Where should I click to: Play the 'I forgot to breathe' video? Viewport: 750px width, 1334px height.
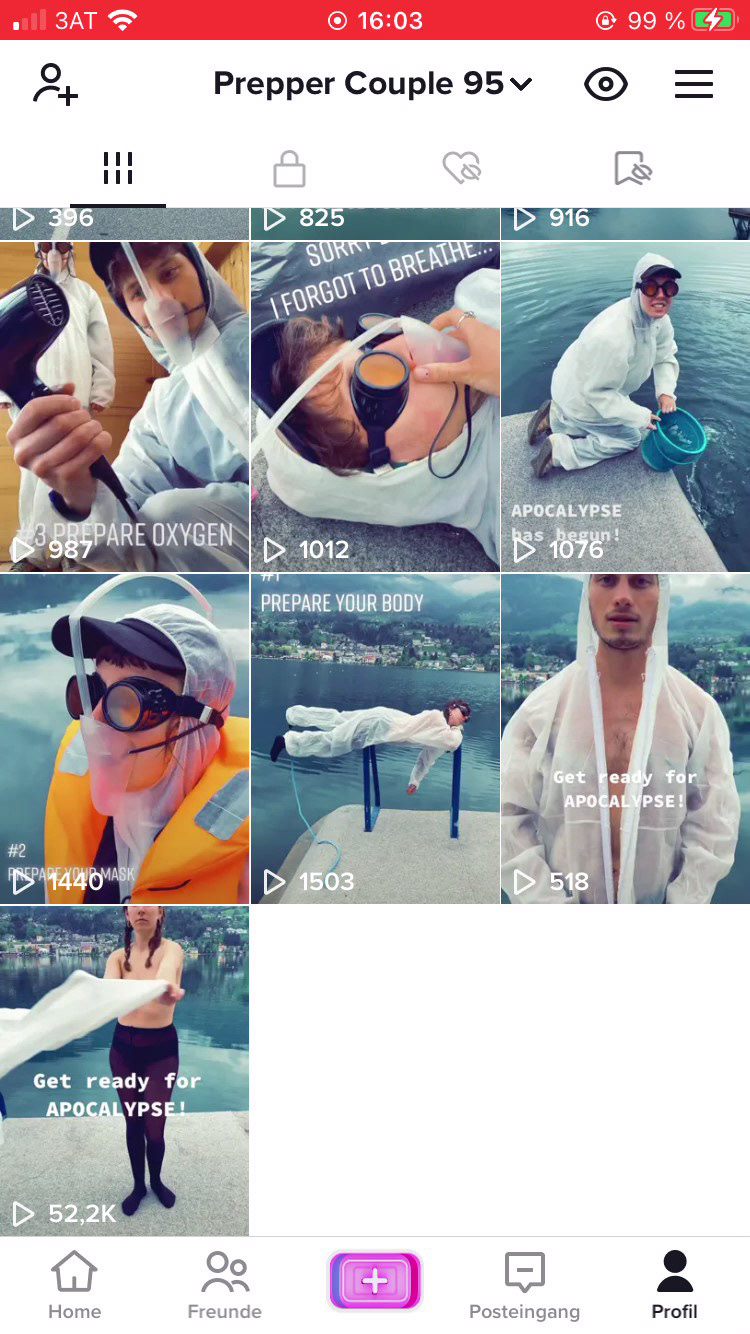pos(375,406)
